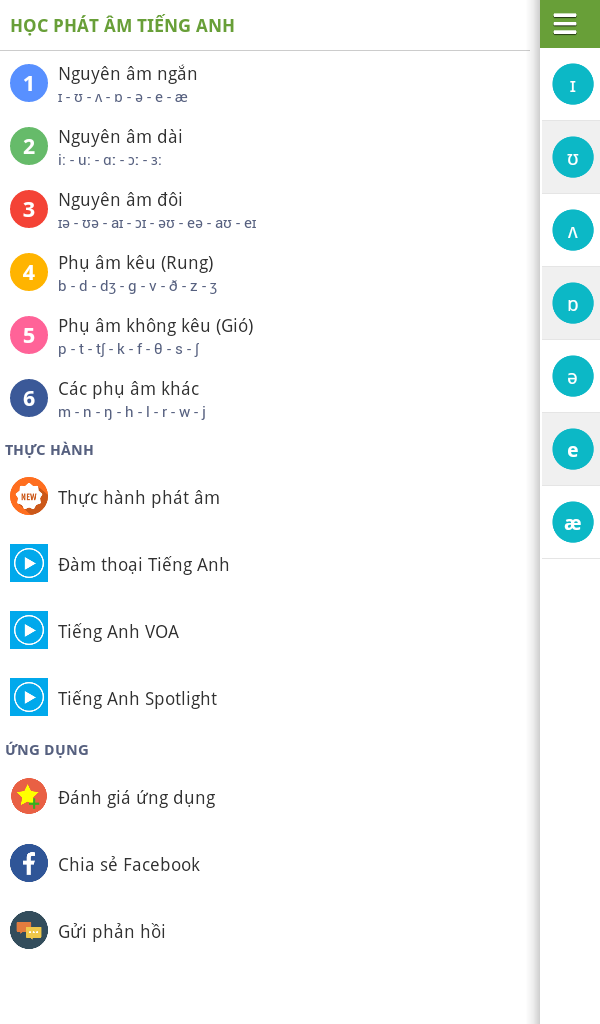Open the Nguyên âm dài lesson
The width and height of the screenshot is (600, 1024).
(265, 146)
